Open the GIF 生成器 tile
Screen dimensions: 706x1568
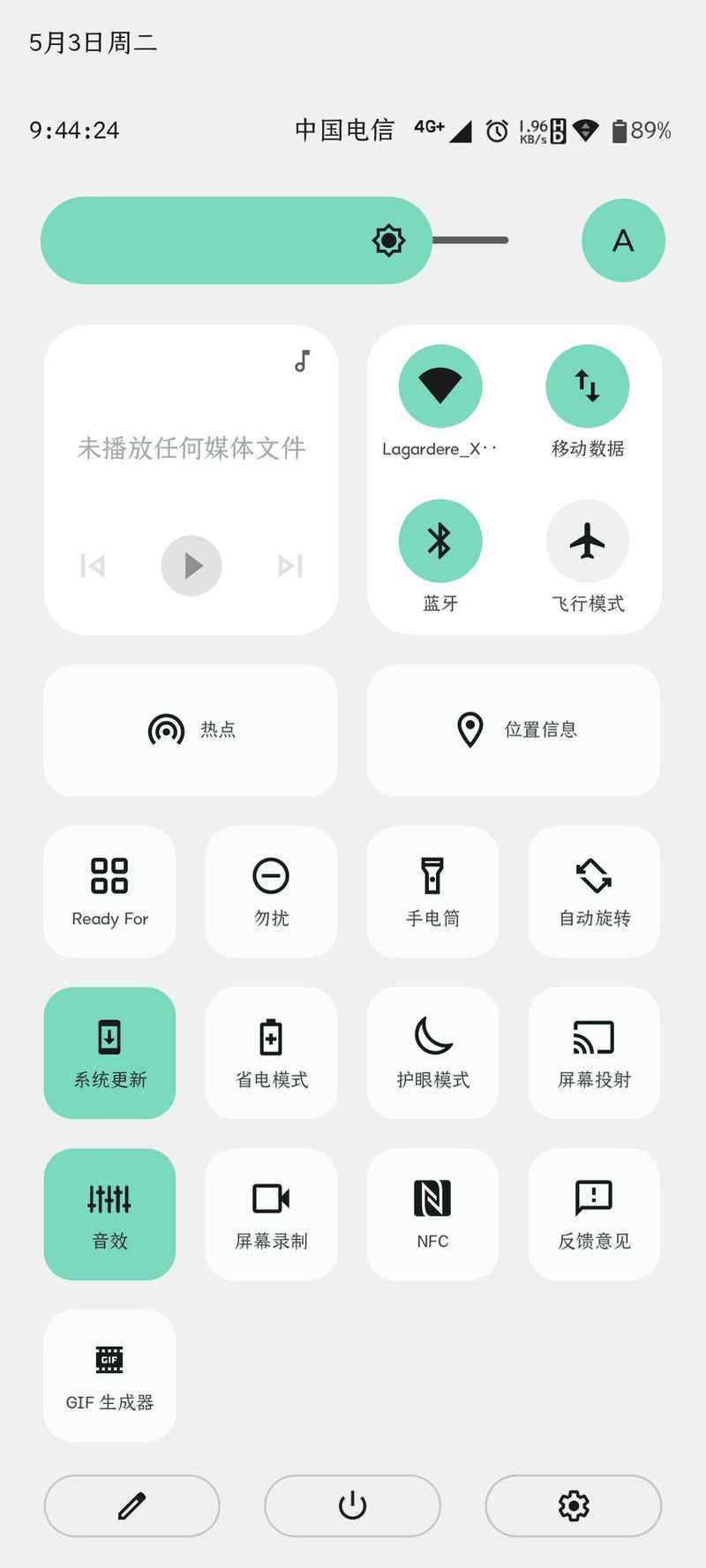click(x=109, y=1375)
